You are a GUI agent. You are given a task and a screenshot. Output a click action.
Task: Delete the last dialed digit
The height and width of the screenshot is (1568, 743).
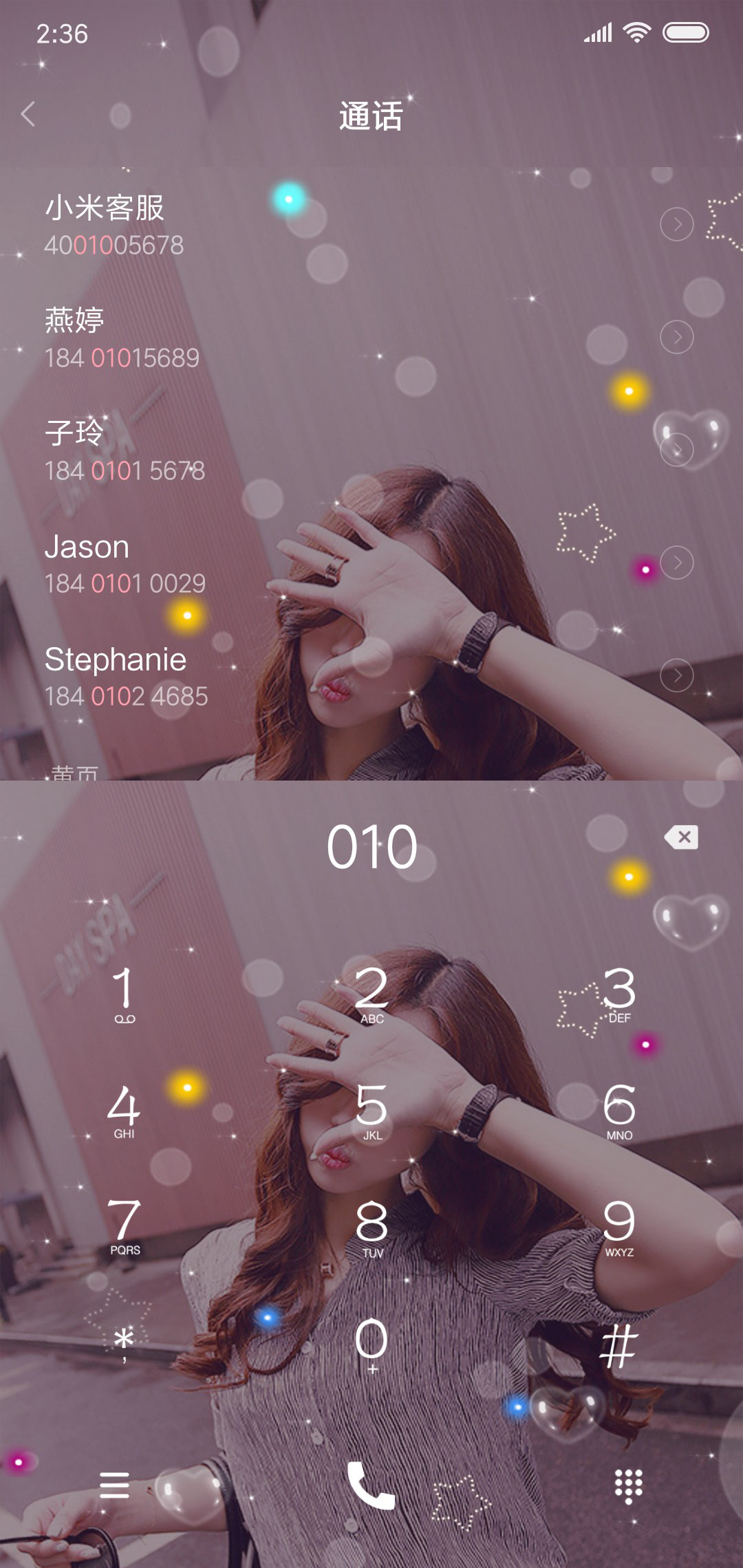(682, 837)
